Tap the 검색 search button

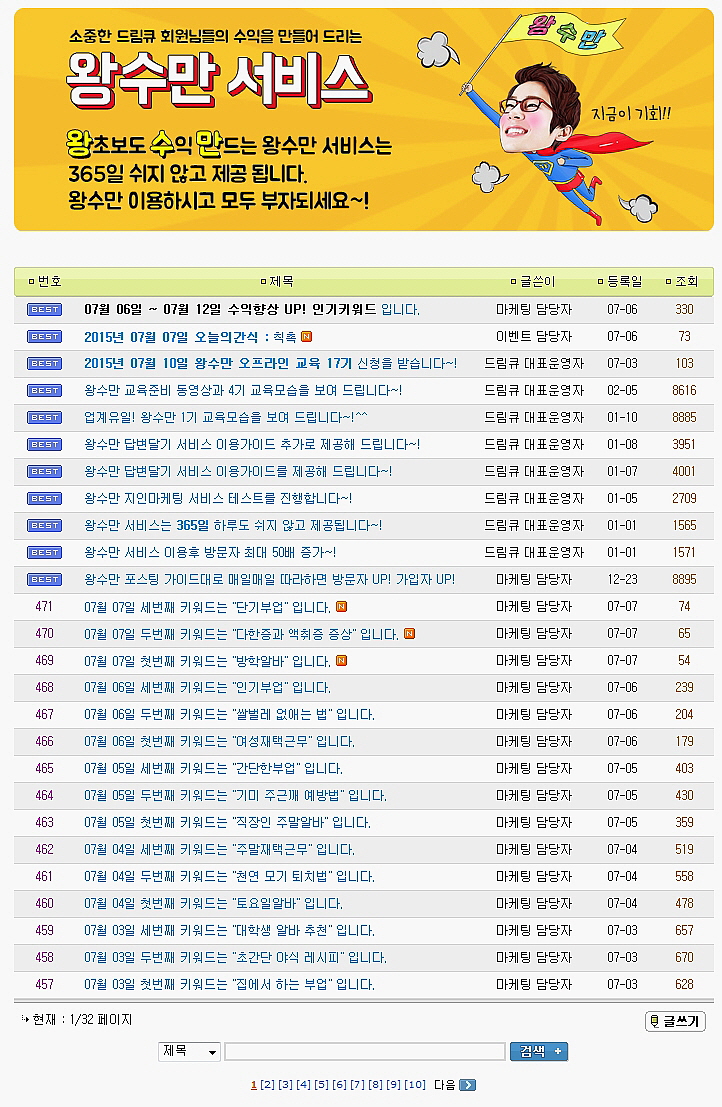539,1052
